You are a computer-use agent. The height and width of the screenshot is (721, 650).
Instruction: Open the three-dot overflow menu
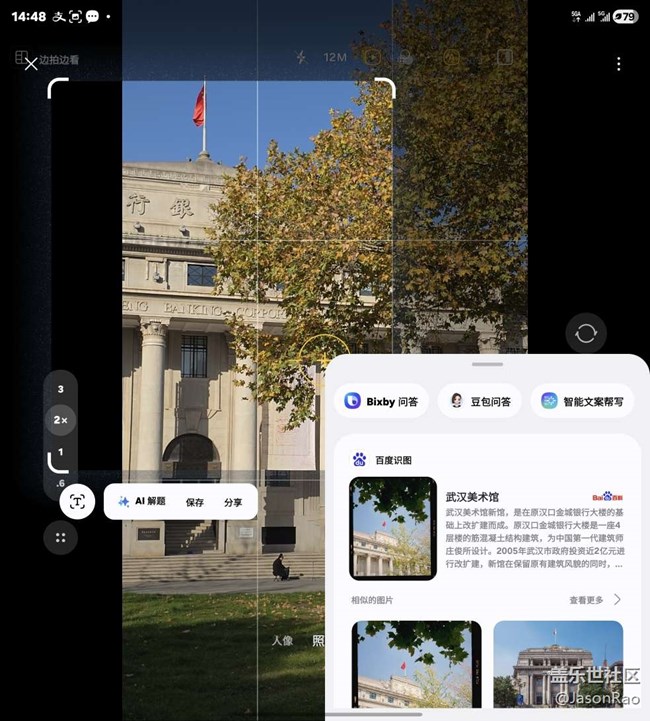tap(618, 64)
